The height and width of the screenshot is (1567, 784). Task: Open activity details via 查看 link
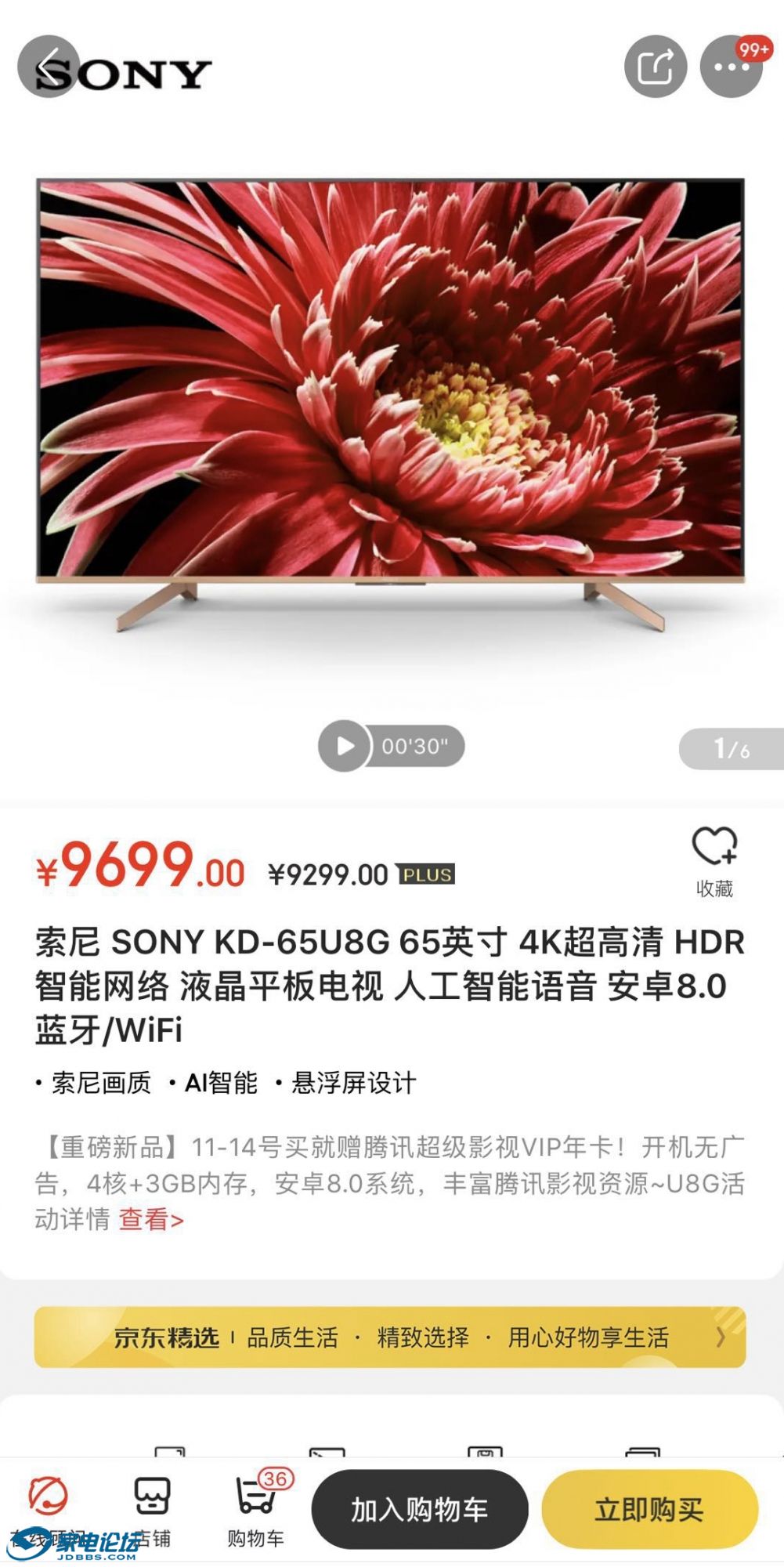pyautogui.click(x=151, y=1220)
